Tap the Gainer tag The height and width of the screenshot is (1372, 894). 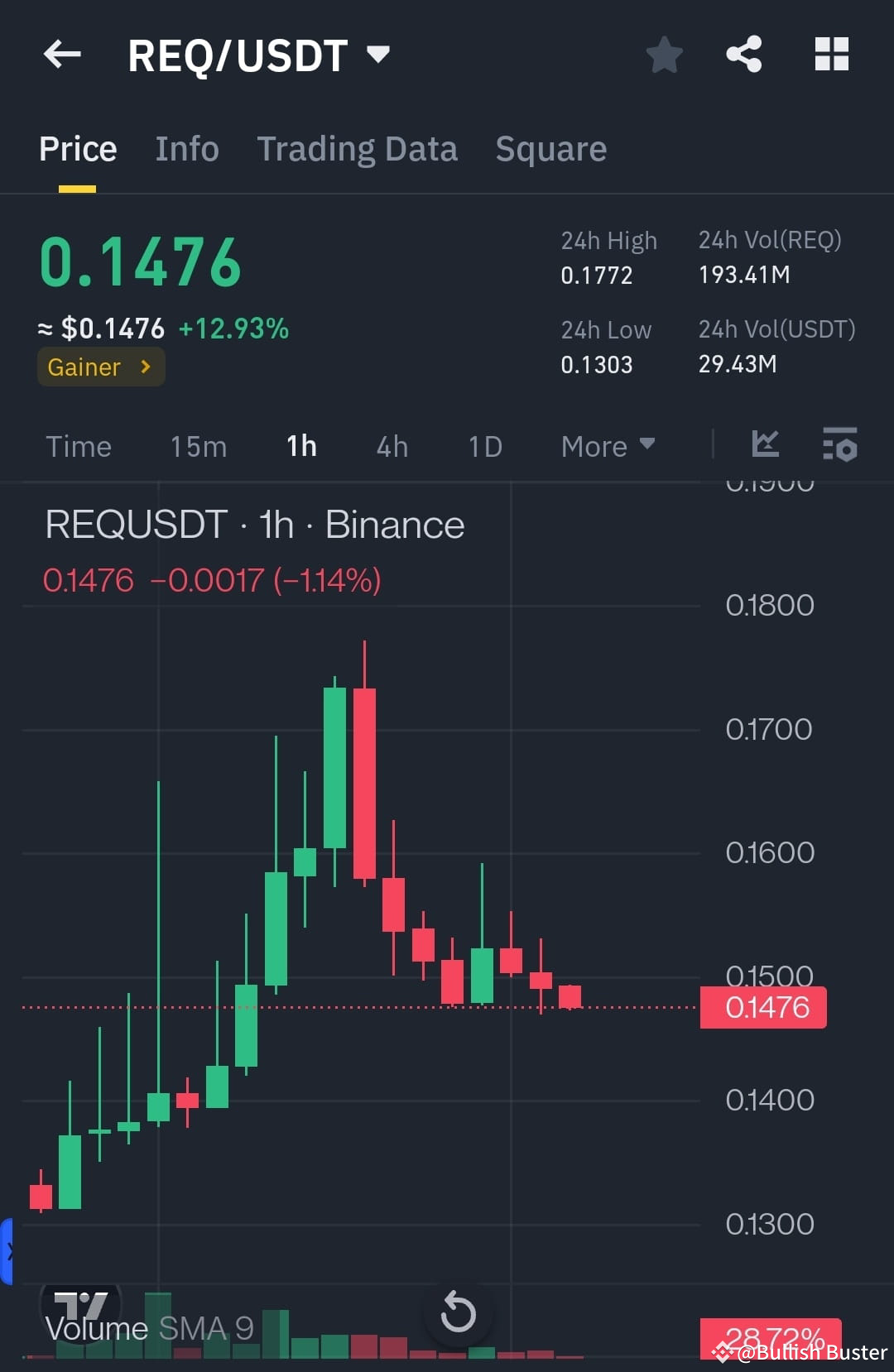pyautogui.click(x=100, y=367)
